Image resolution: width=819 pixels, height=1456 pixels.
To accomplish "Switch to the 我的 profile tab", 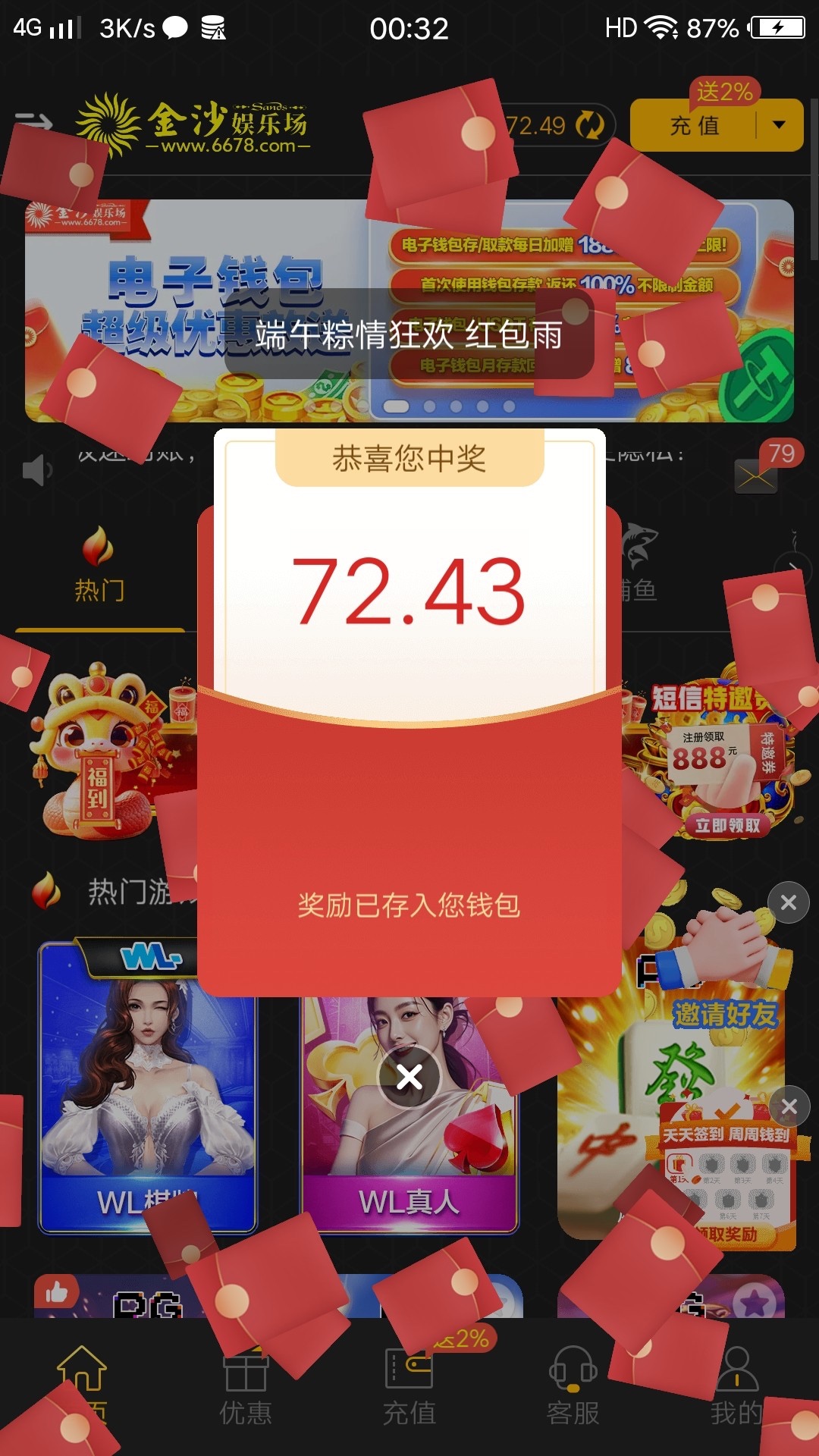I will click(736, 1388).
